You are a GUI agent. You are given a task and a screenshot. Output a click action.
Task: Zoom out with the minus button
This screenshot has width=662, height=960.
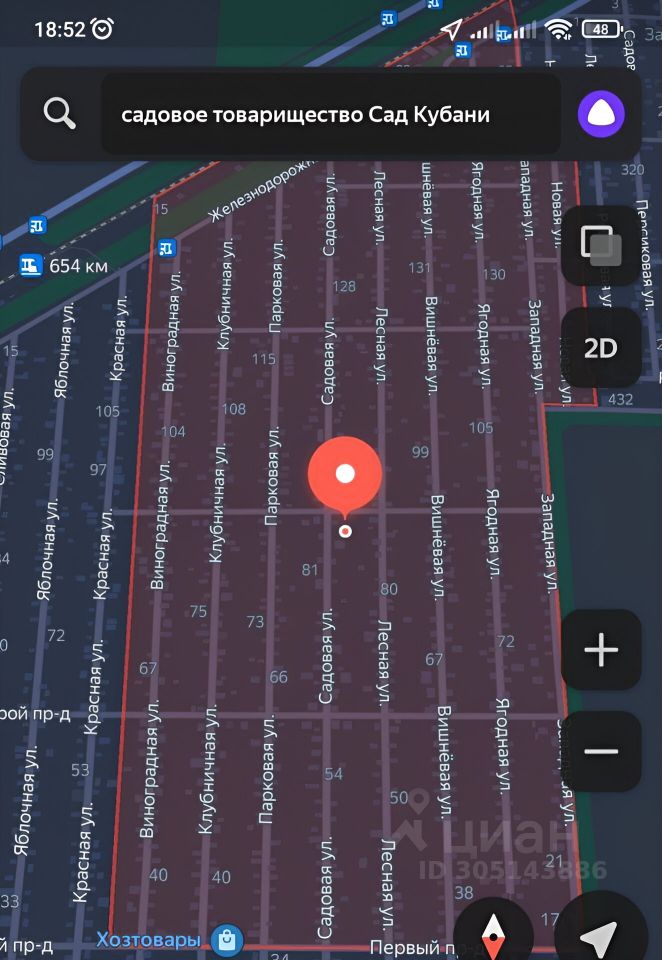(600, 752)
